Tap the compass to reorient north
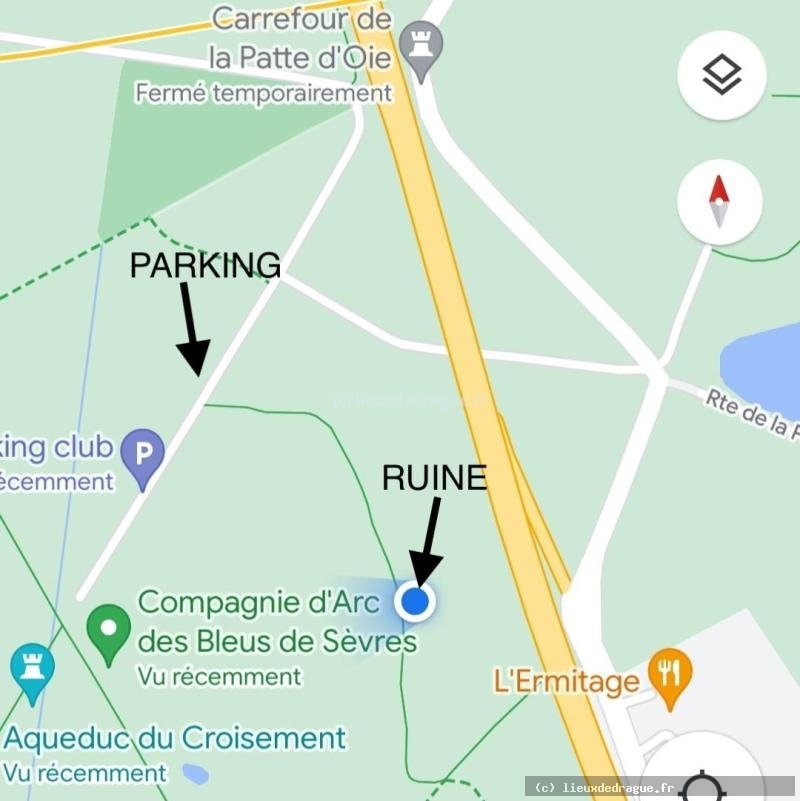 coord(719,201)
